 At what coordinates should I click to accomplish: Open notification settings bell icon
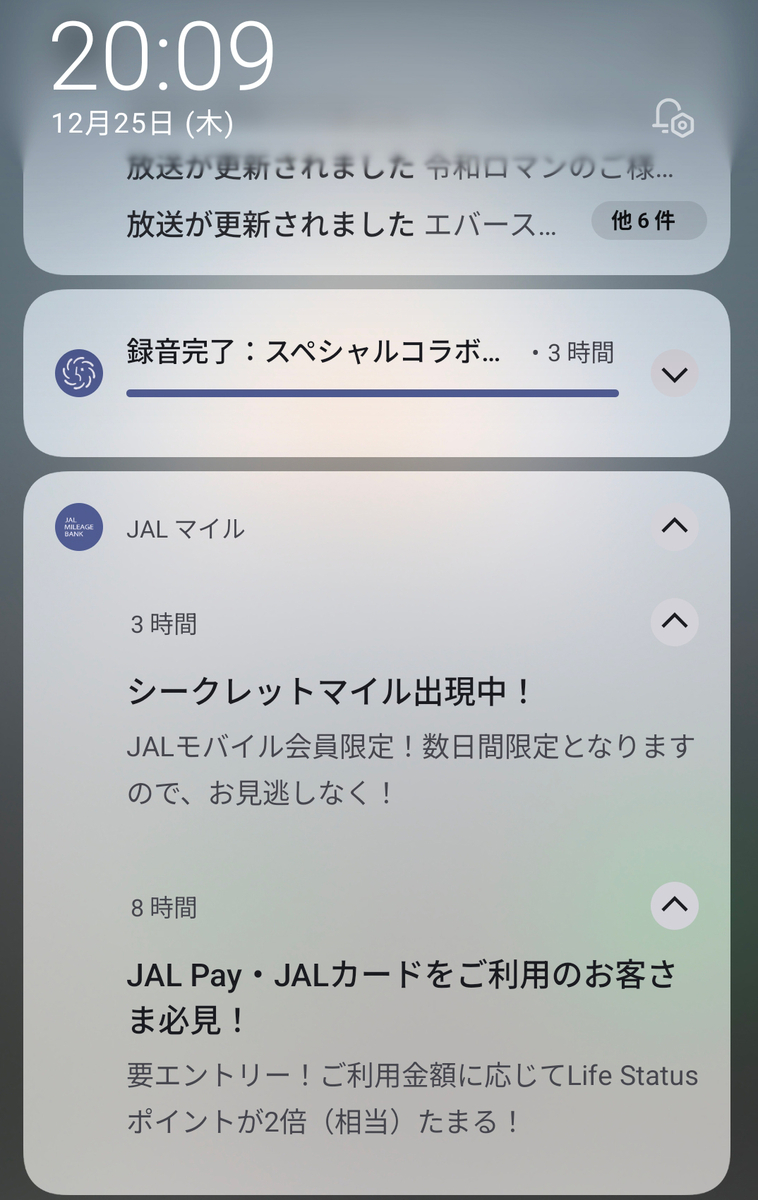[x=673, y=118]
